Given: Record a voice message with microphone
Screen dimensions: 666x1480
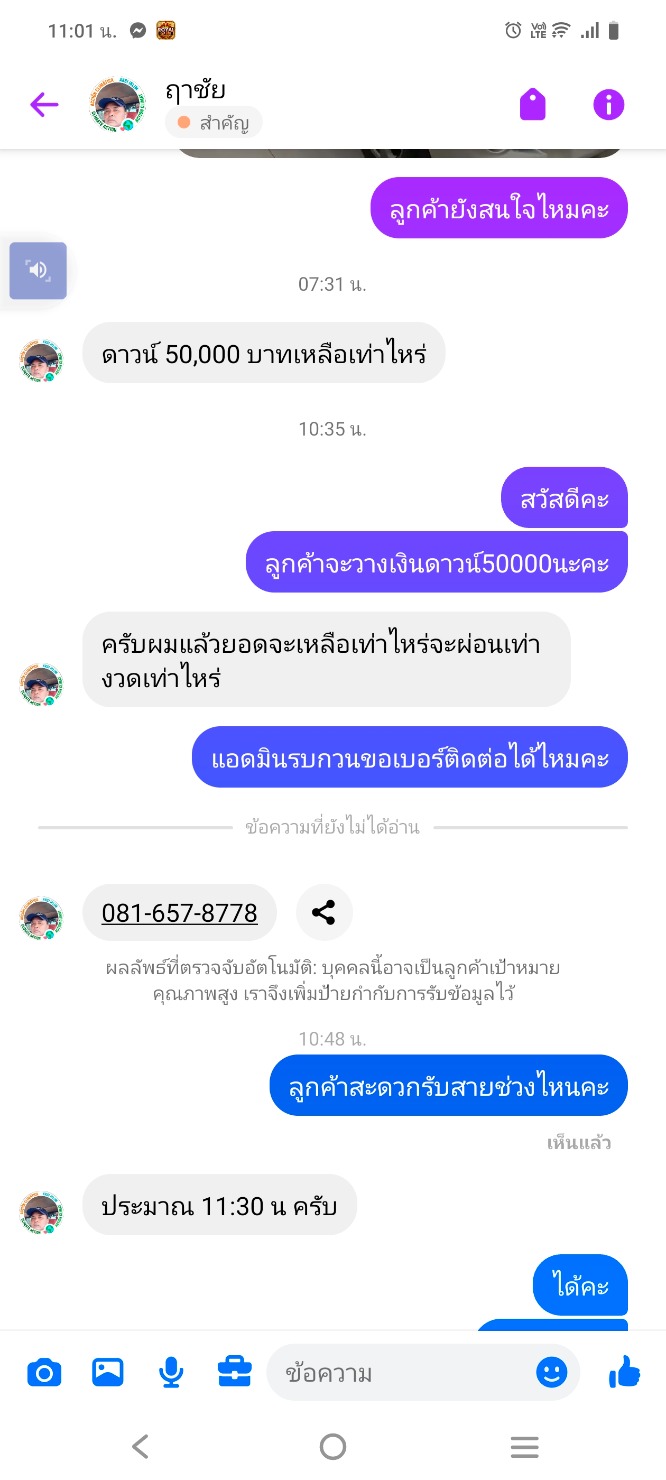Looking at the screenshot, I should (x=171, y=1373).
